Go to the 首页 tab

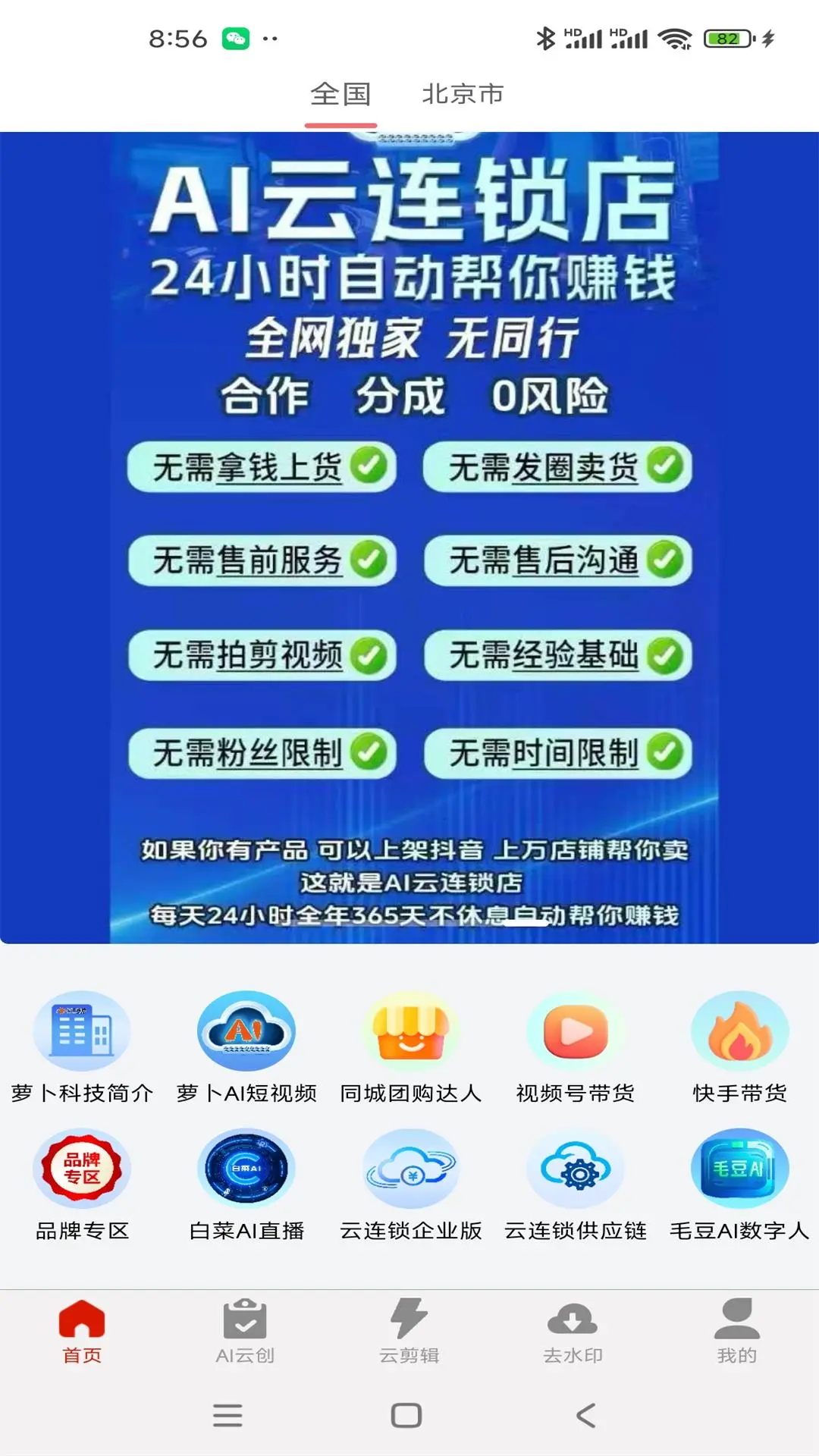(x=82, y=1331)
